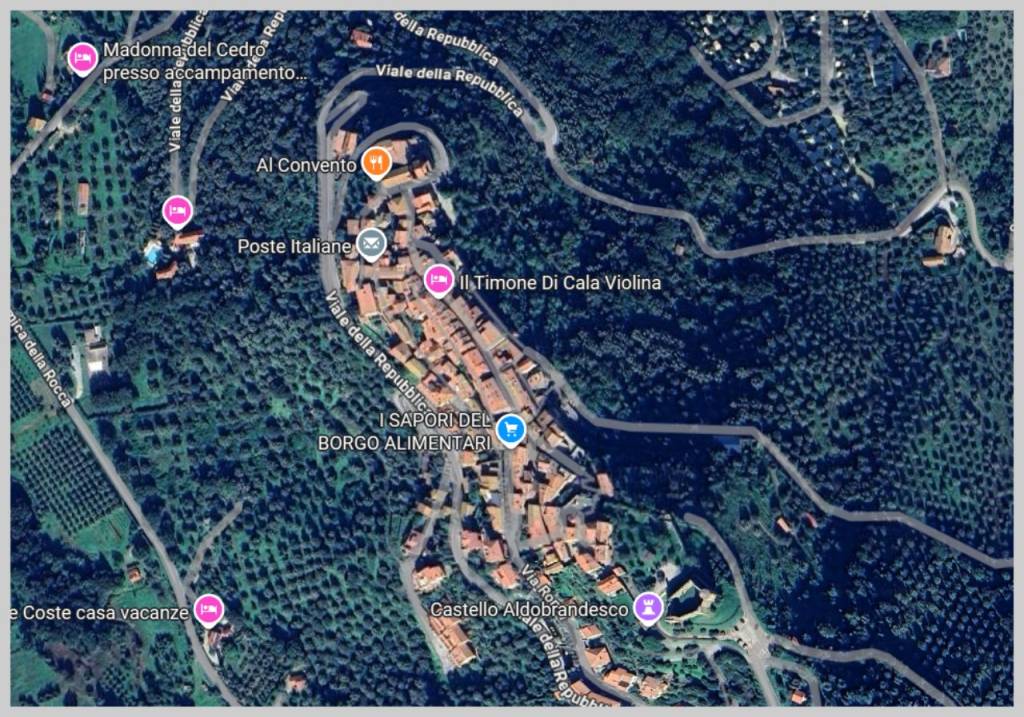Select the Castello Aldobrandesco castle pin
Image resolution: width=1024 pixels, height=717 pixels.
649,606
